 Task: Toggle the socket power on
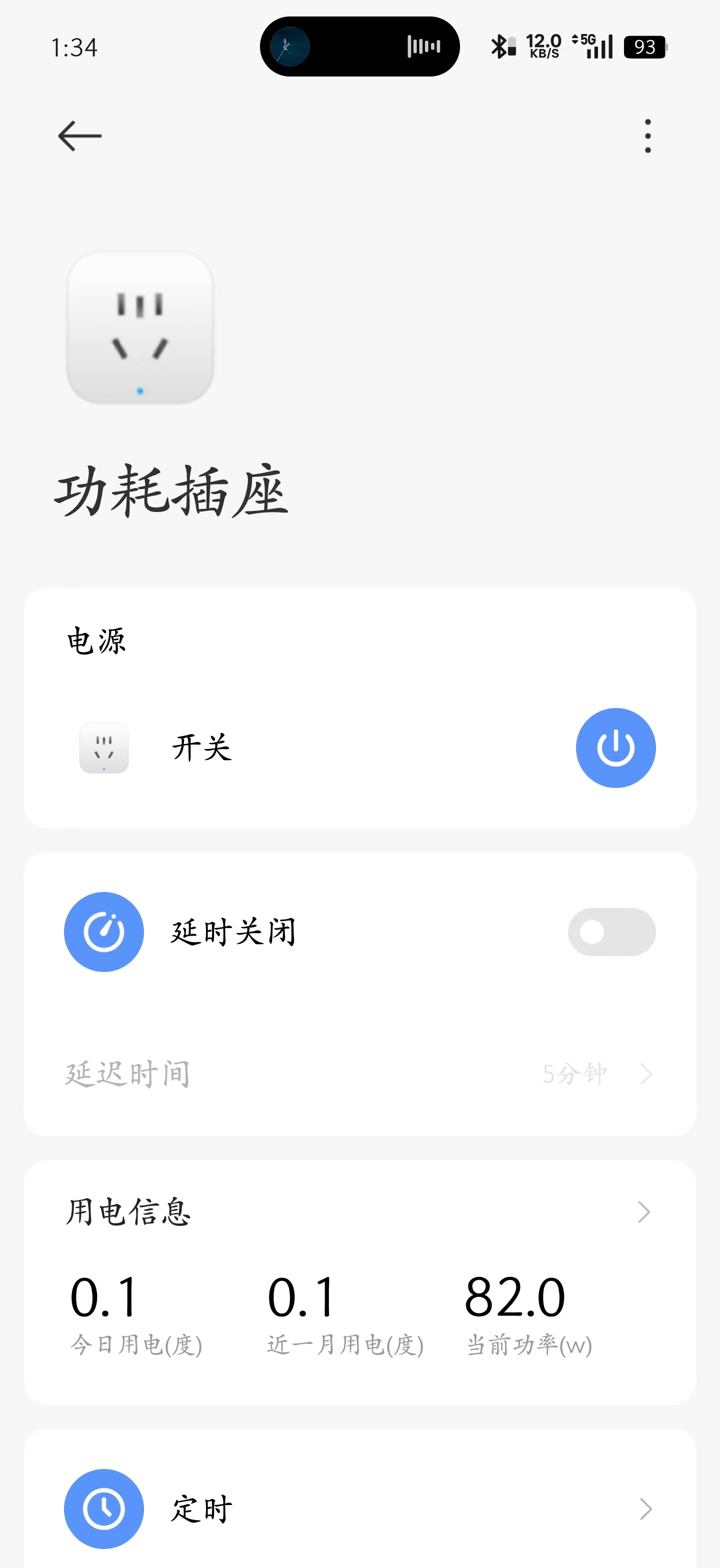[x=616, y=748]
